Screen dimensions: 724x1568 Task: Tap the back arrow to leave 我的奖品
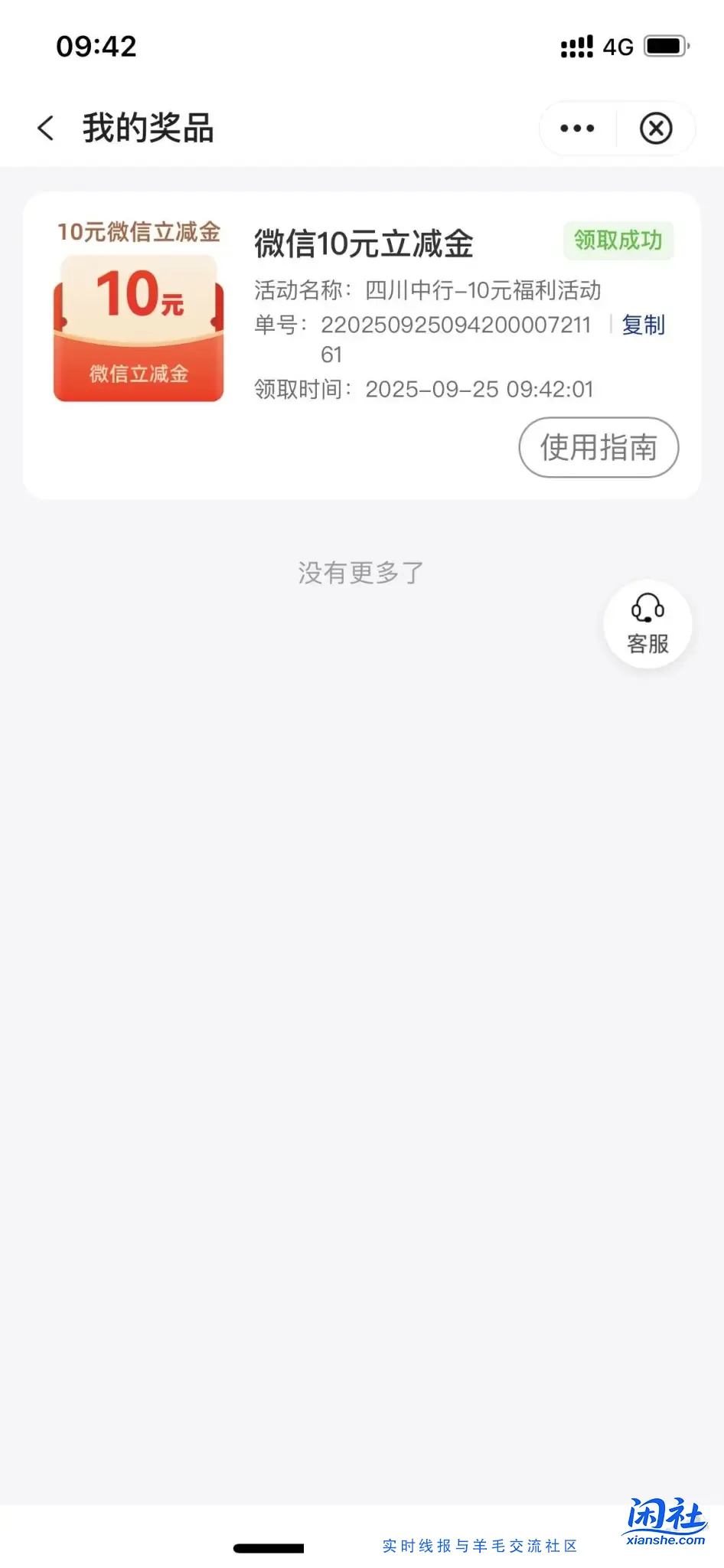tap(46, 127)
